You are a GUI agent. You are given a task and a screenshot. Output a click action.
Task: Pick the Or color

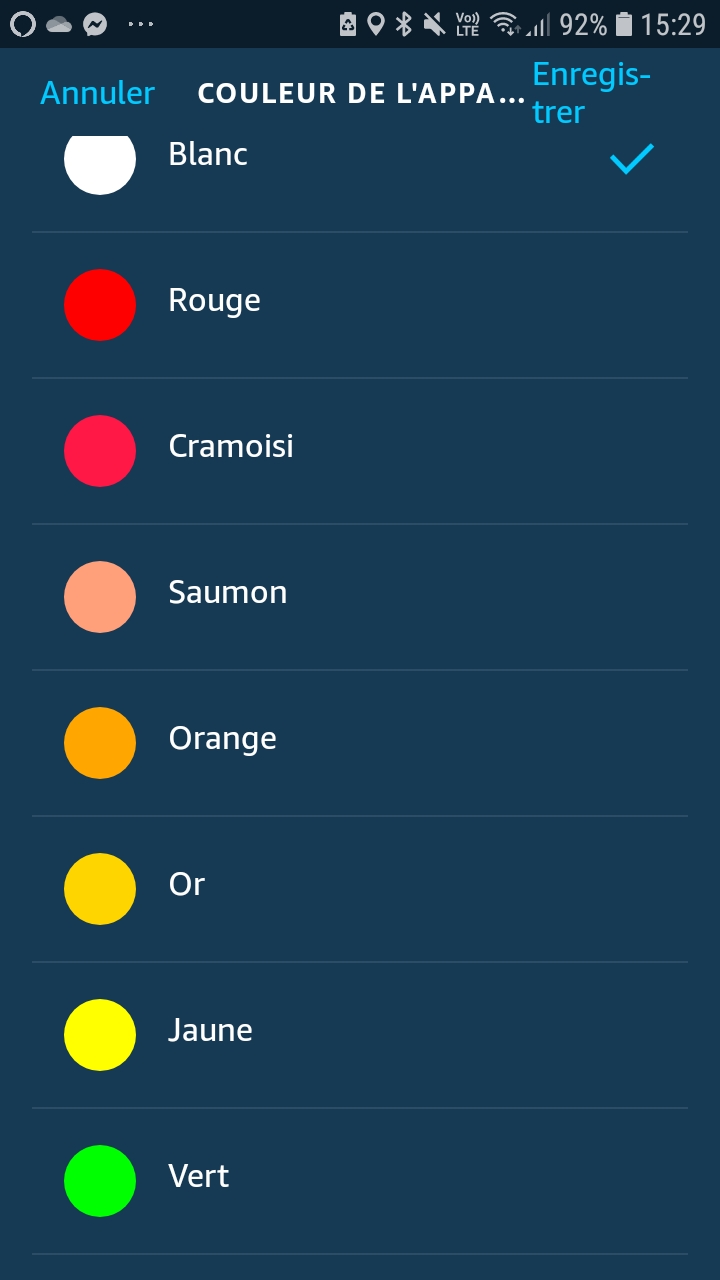click(x=360, y=889)
